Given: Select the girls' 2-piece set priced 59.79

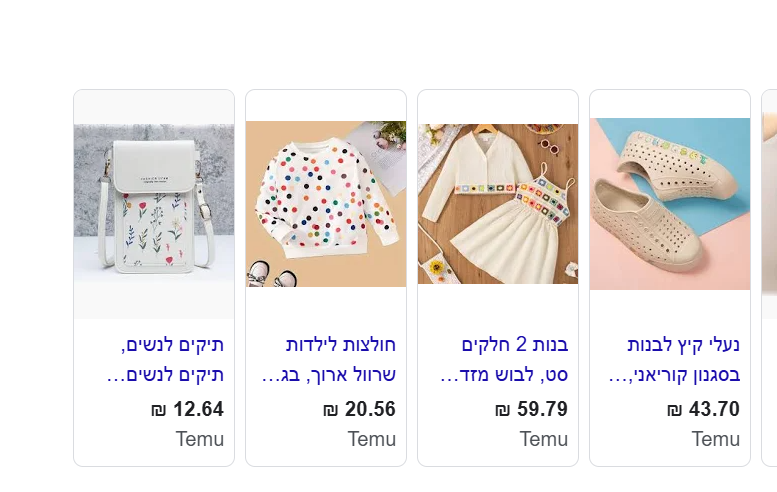Looking at the screenshot, I should [x=498, y=207].
